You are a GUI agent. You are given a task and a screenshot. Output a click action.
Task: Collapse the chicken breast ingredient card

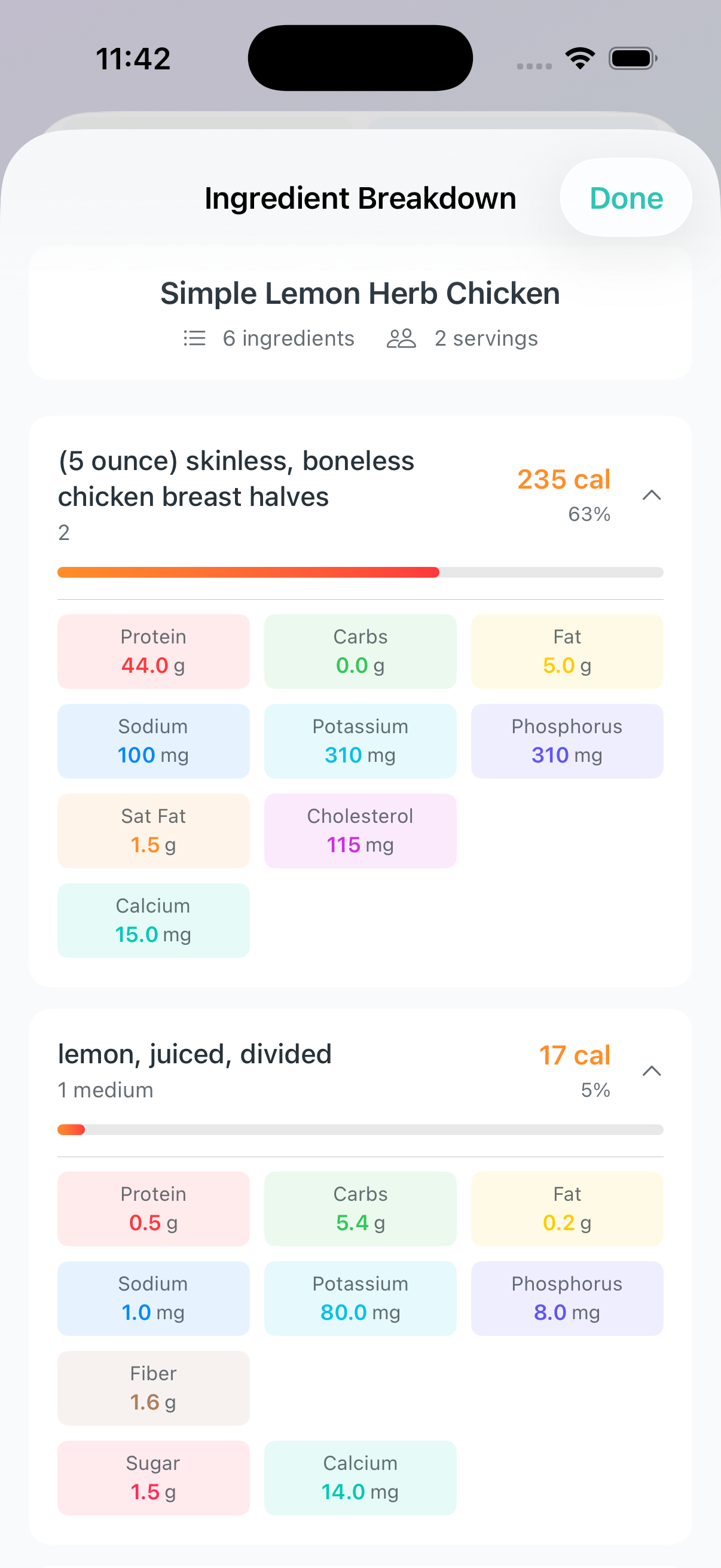pyautogui.click(x=652, y=496)
